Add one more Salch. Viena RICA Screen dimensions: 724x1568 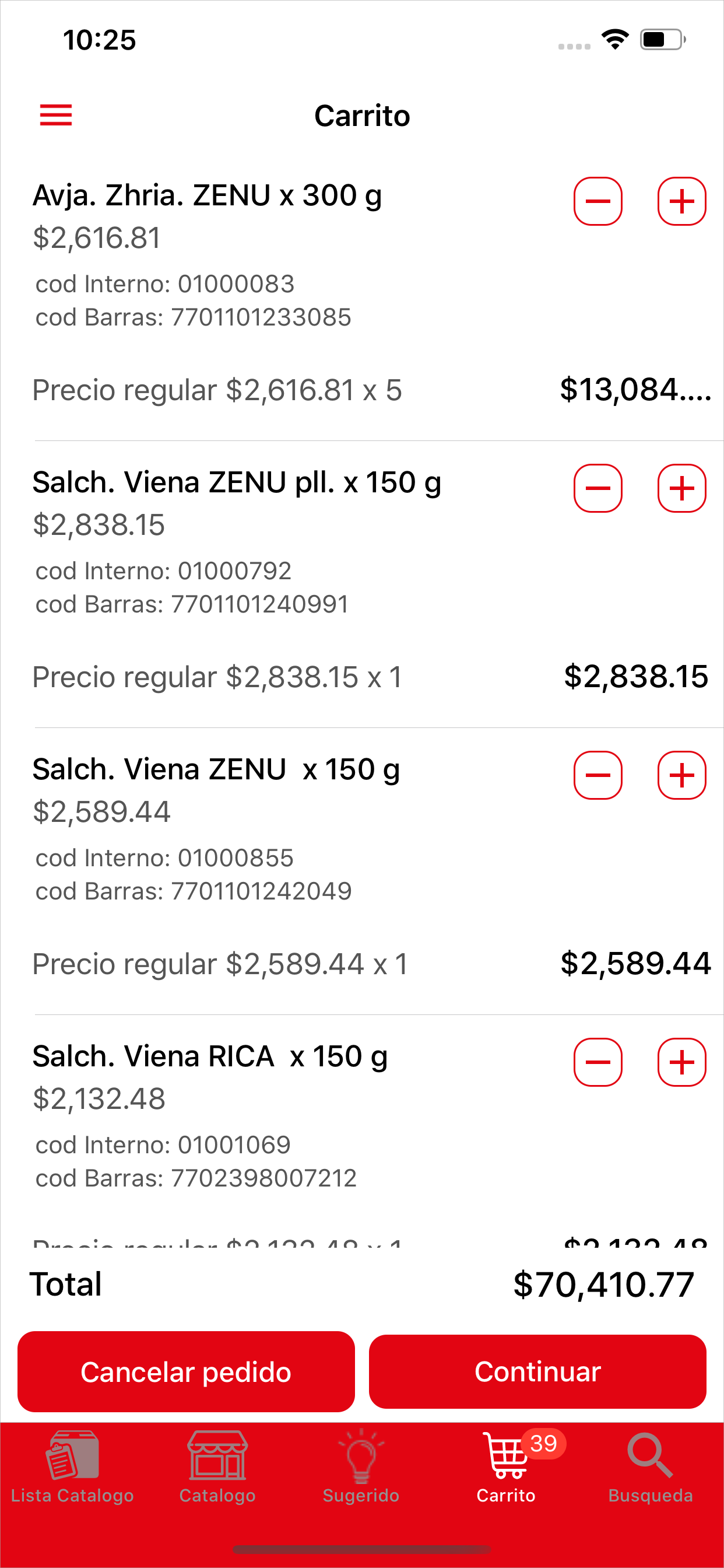pos(681,1062)
